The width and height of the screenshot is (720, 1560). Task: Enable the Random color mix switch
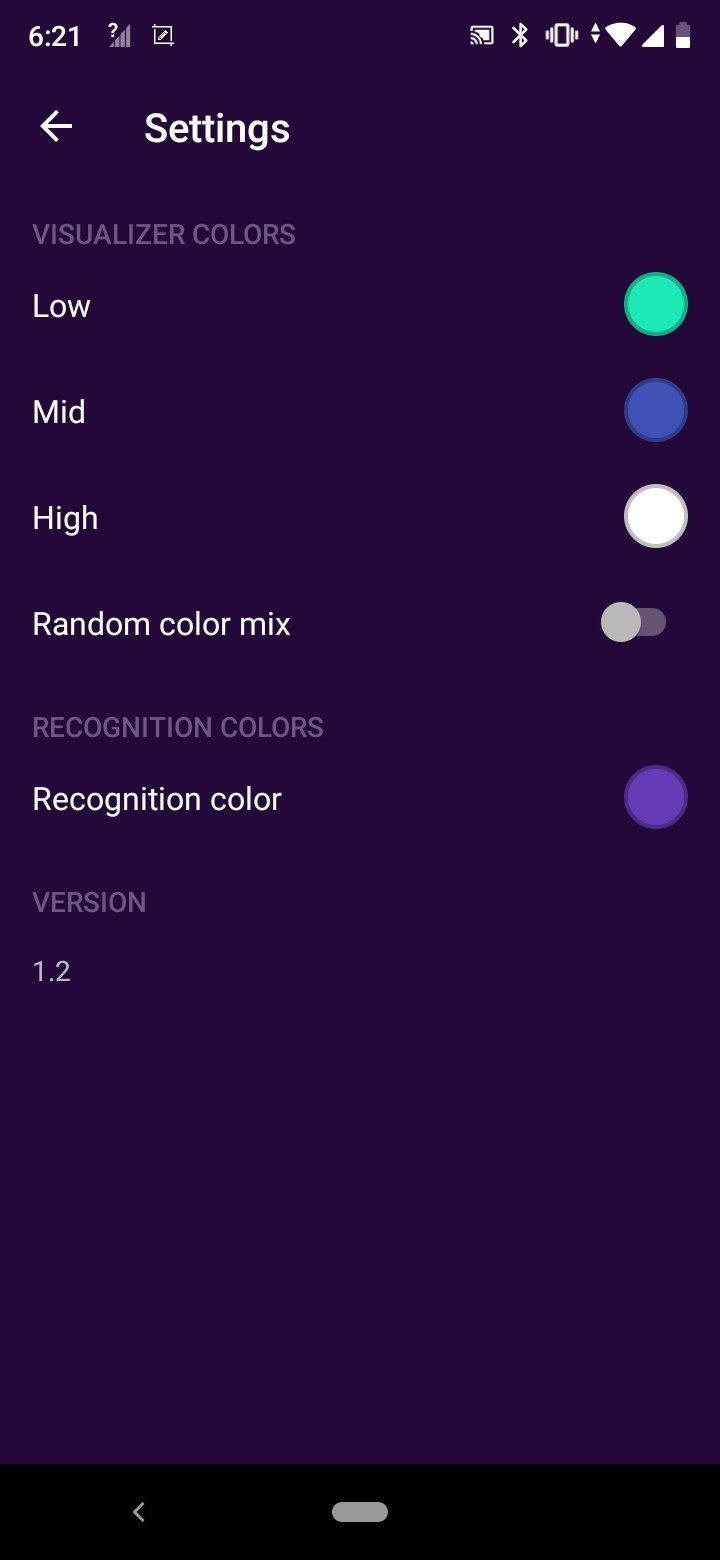pyautogui.click(x=633, y=622)
